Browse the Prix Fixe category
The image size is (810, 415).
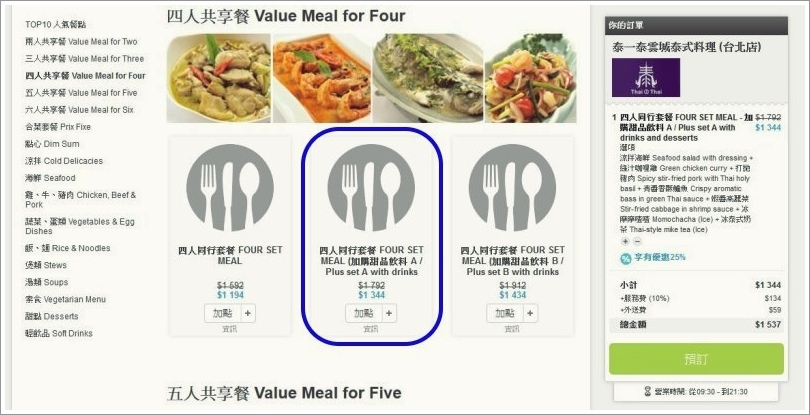pyautogui.click(x=58, y=127)
